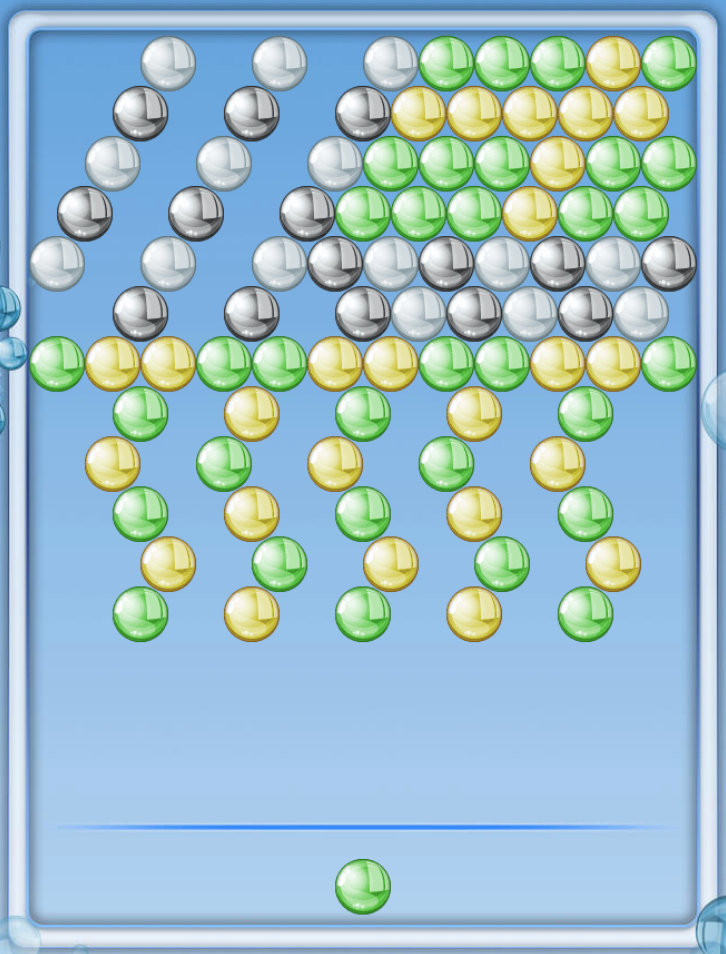726x954 pixels.
Task: Tap the green shooter bubble below the line
Action: coord(363,886)
